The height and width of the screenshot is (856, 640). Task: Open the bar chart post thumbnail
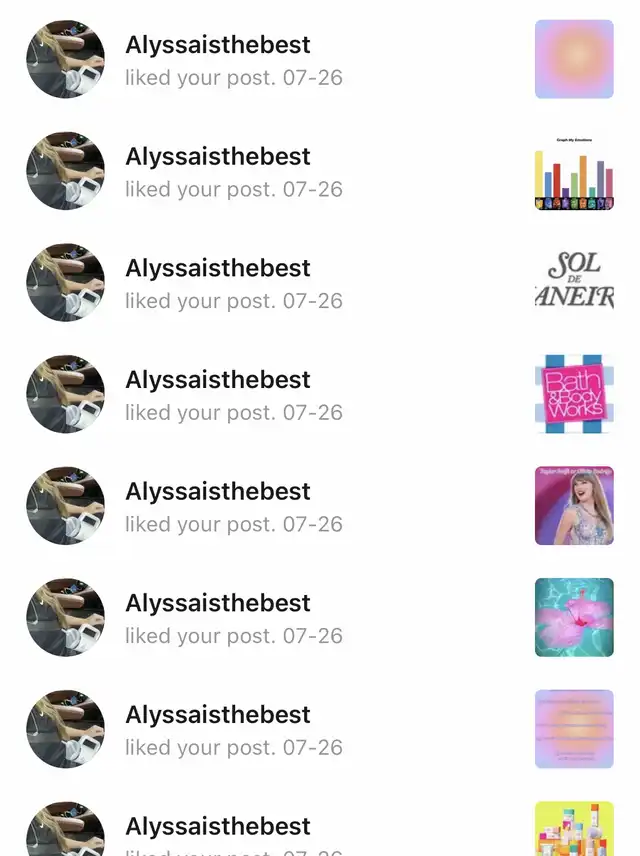tap(574, 171)
